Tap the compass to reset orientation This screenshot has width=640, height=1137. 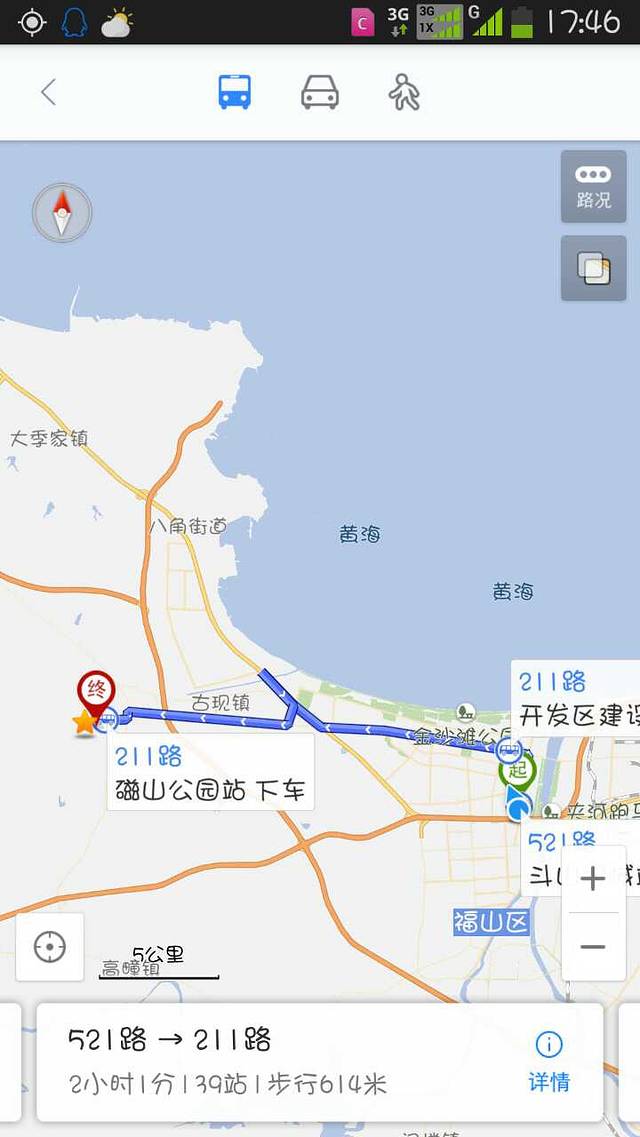[x=62, y=213]
